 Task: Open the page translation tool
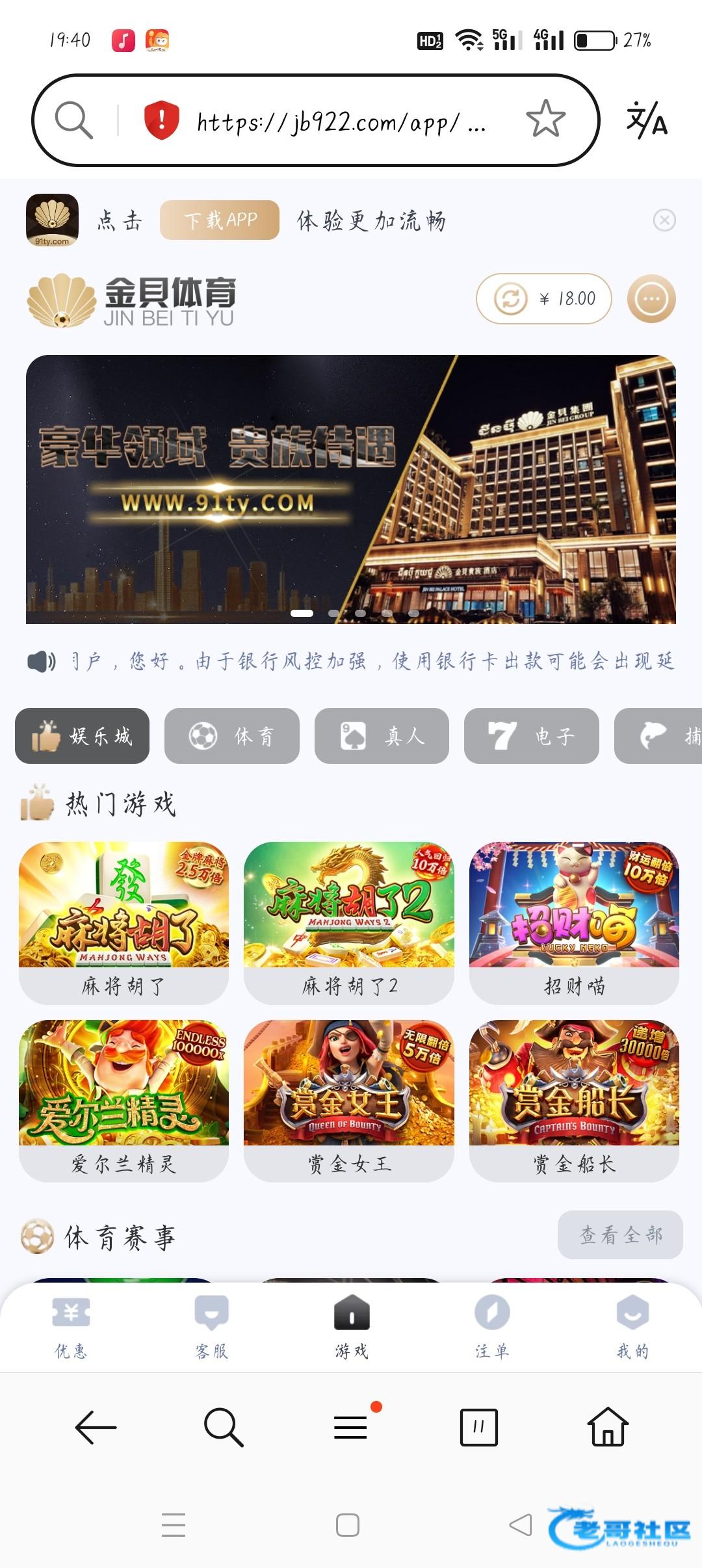pyautogui.click(x=646, y=120)
